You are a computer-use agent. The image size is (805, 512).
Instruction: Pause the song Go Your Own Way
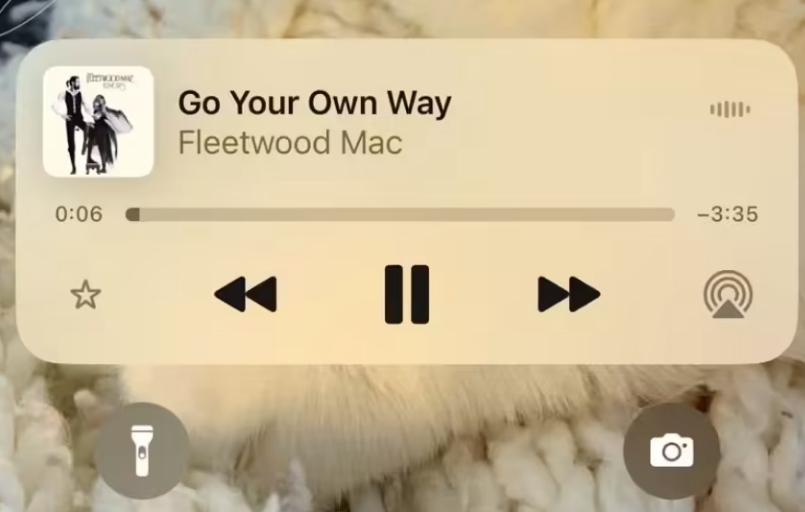tap(407, 294)
